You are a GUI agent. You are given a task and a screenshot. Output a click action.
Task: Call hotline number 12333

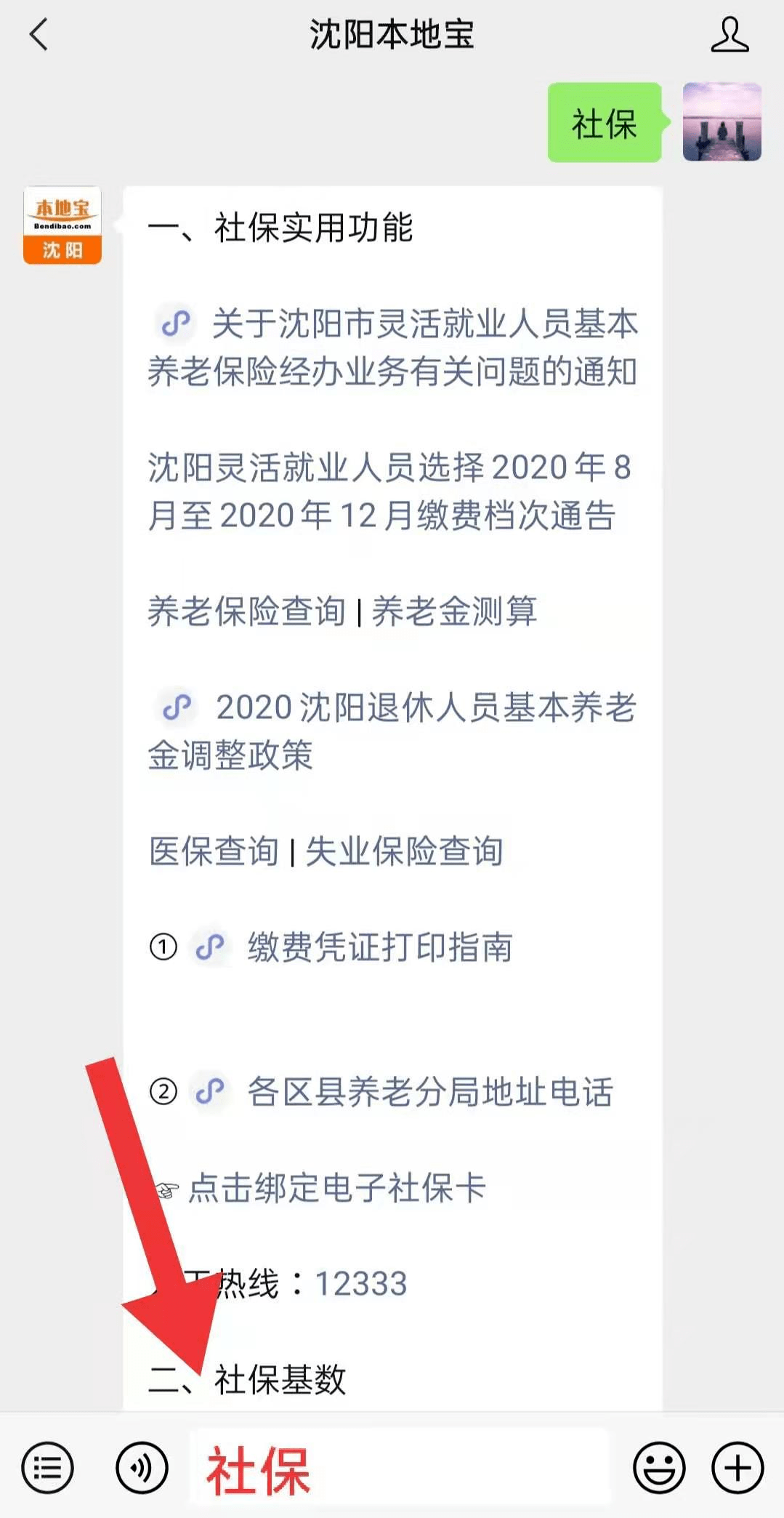tap(360, 1284)
